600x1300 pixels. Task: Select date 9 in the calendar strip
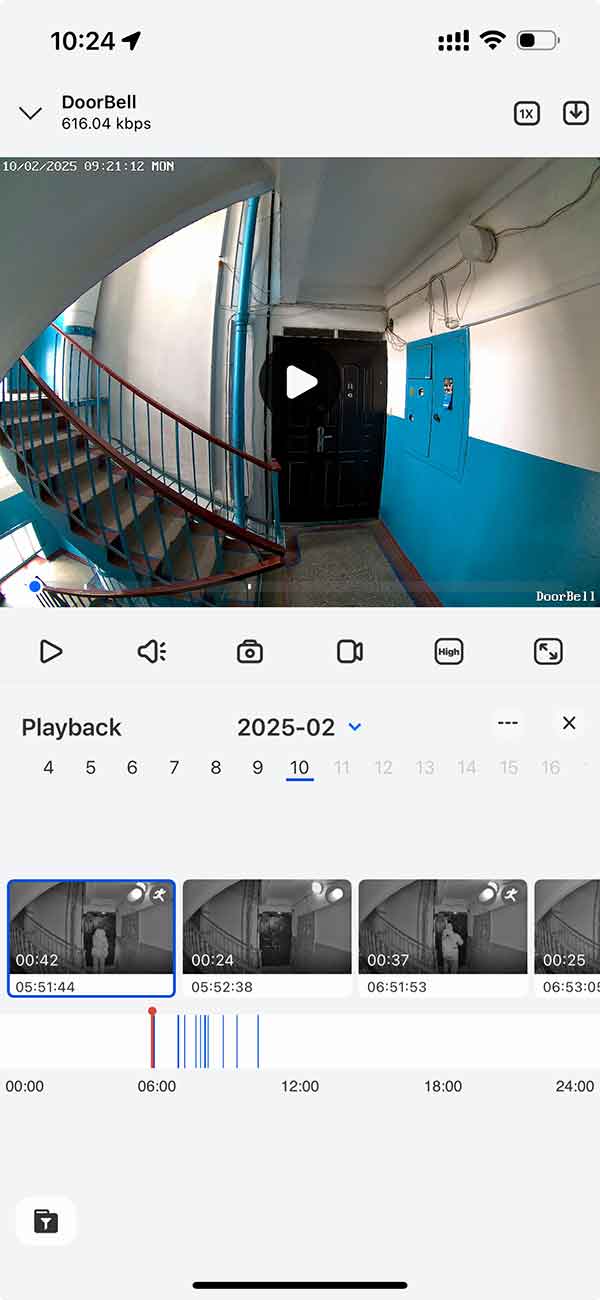258,768
